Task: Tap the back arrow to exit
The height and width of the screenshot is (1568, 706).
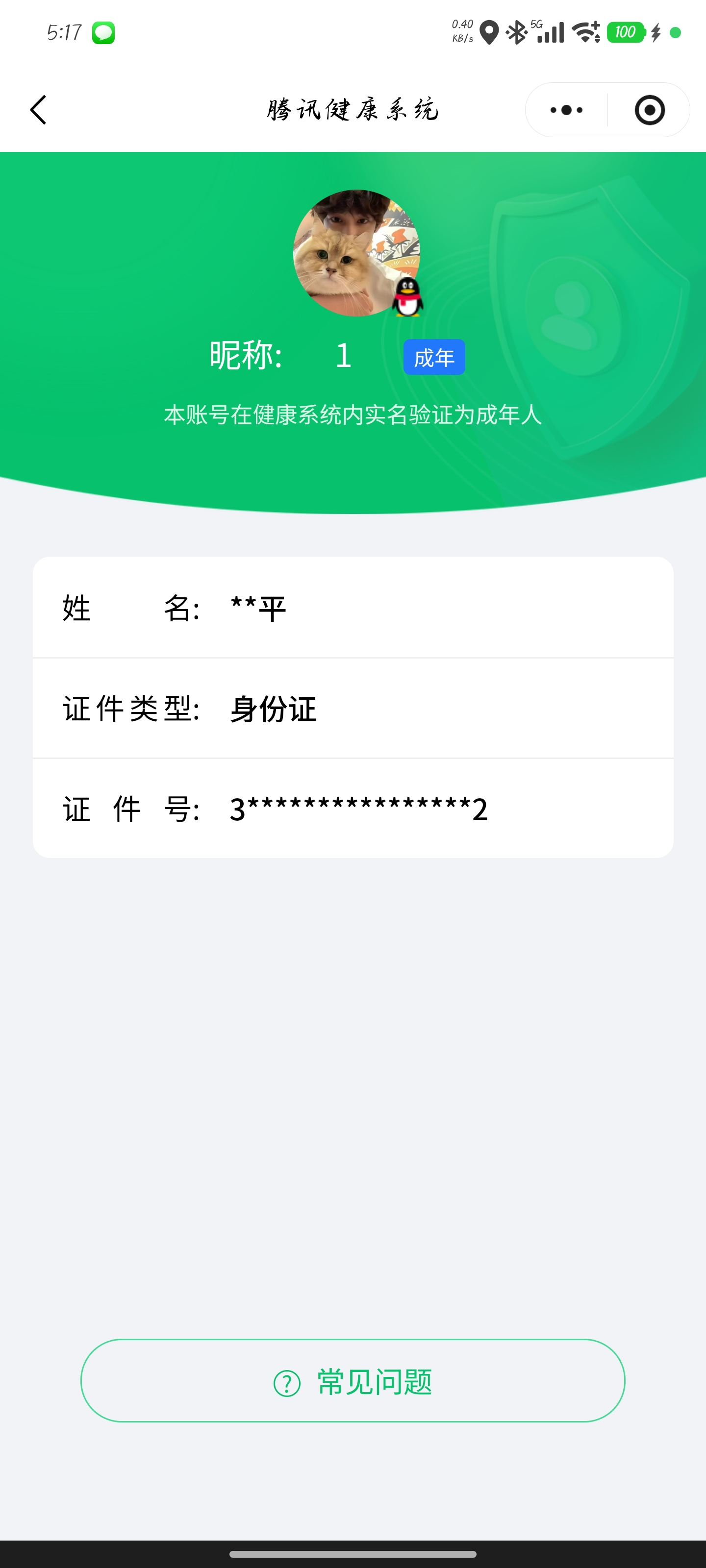Action: click(x=38, y=110)
